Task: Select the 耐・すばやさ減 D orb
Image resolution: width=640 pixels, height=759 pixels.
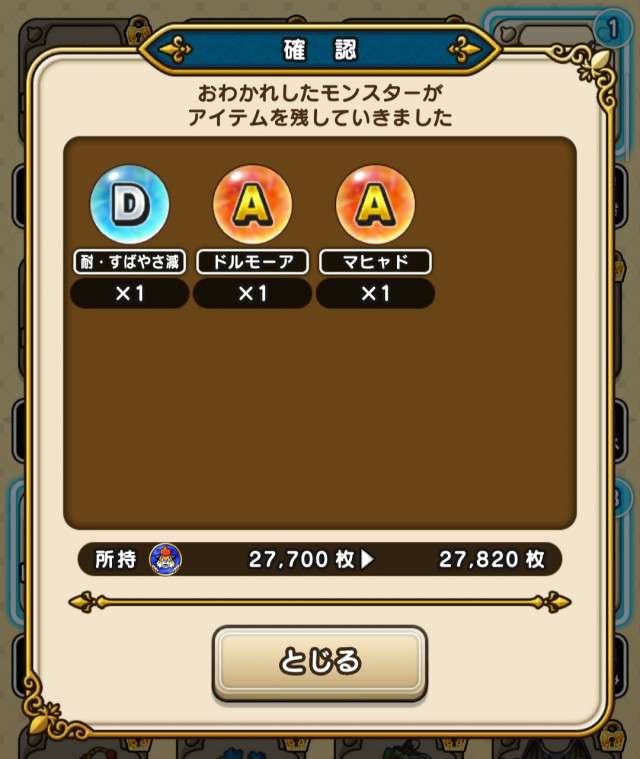Action: click(x=130, y=206)
